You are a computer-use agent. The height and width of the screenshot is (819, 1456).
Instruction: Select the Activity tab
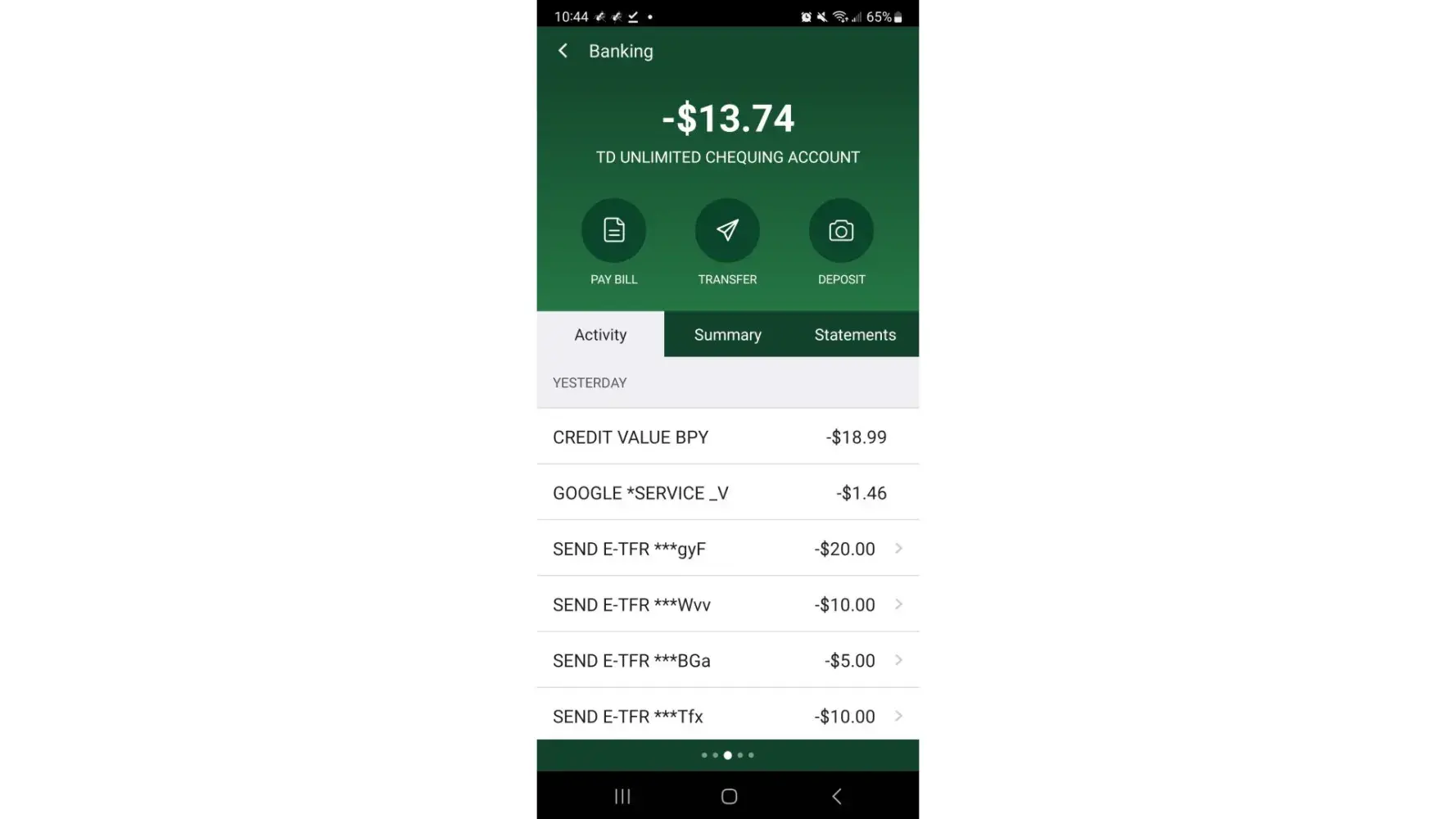pos(600,334)
